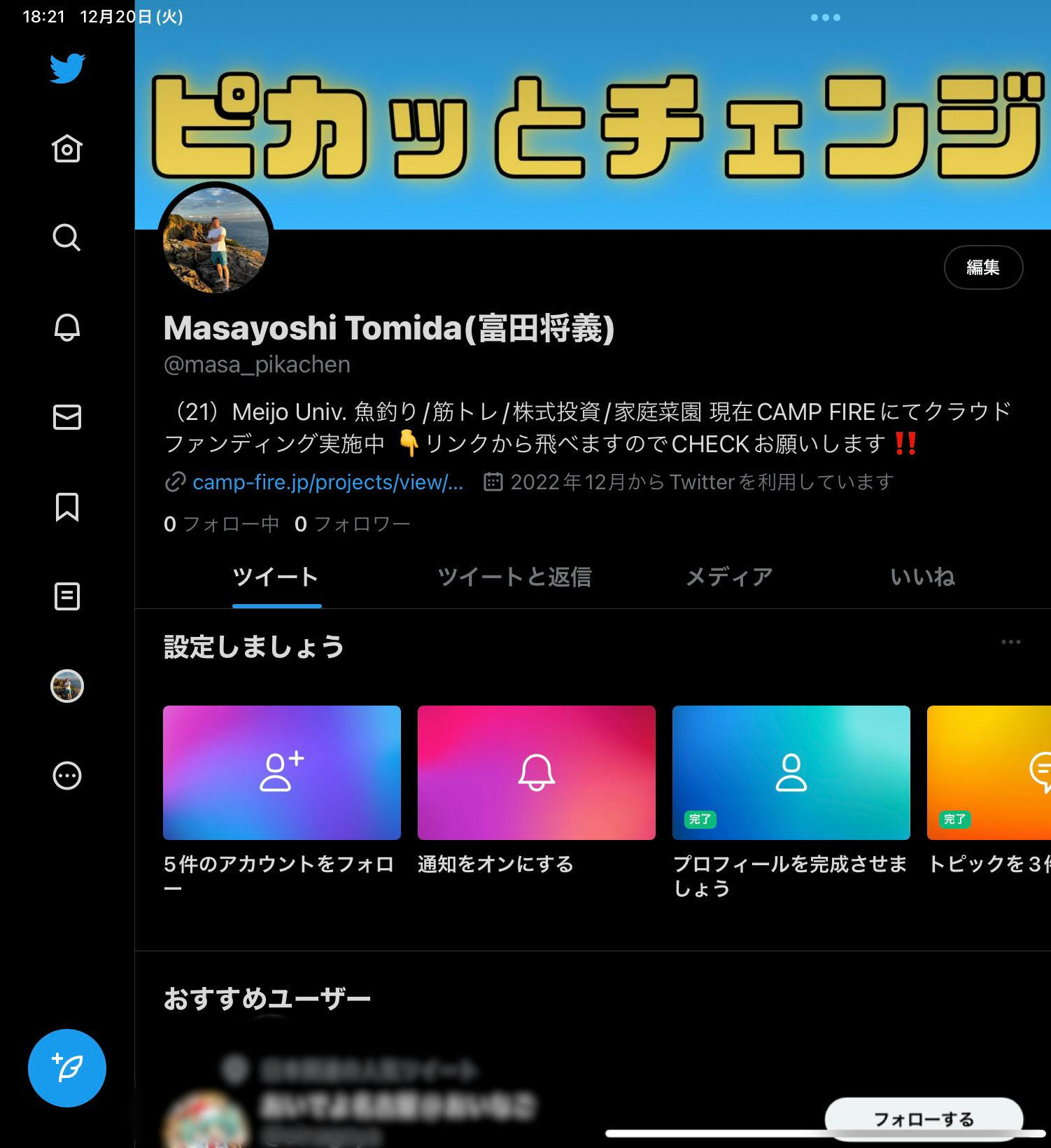Tap the 編集 edit profile button
The width and height of the screenshot is (1051, 1148).
(983, 267)
